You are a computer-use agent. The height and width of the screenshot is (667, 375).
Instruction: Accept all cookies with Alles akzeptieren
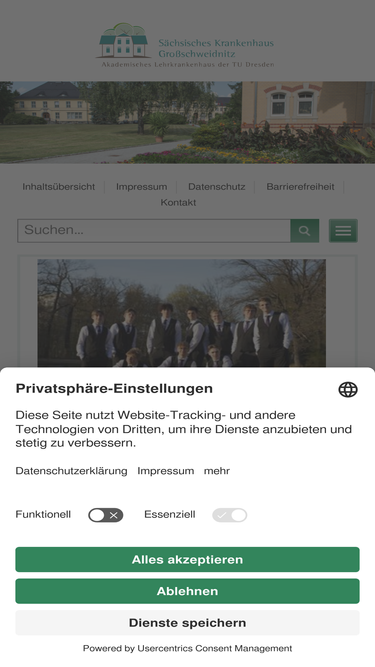point(188,559)
